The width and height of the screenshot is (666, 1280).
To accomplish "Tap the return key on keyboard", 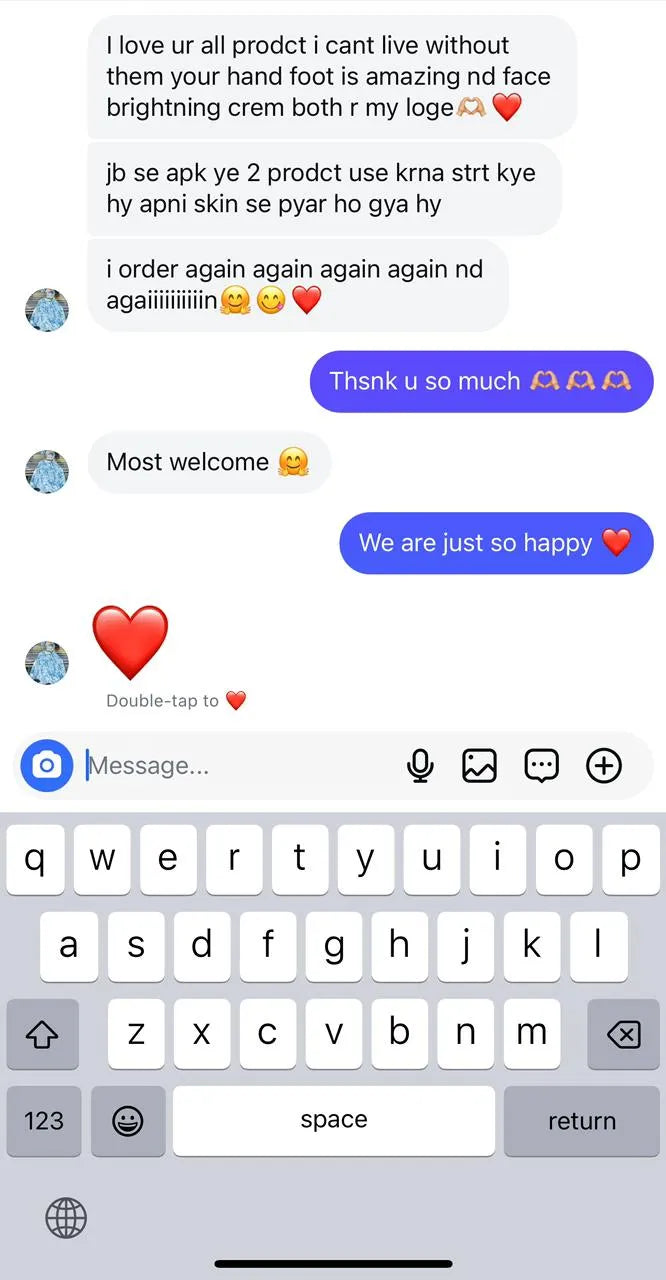I will coord(581,1121).
